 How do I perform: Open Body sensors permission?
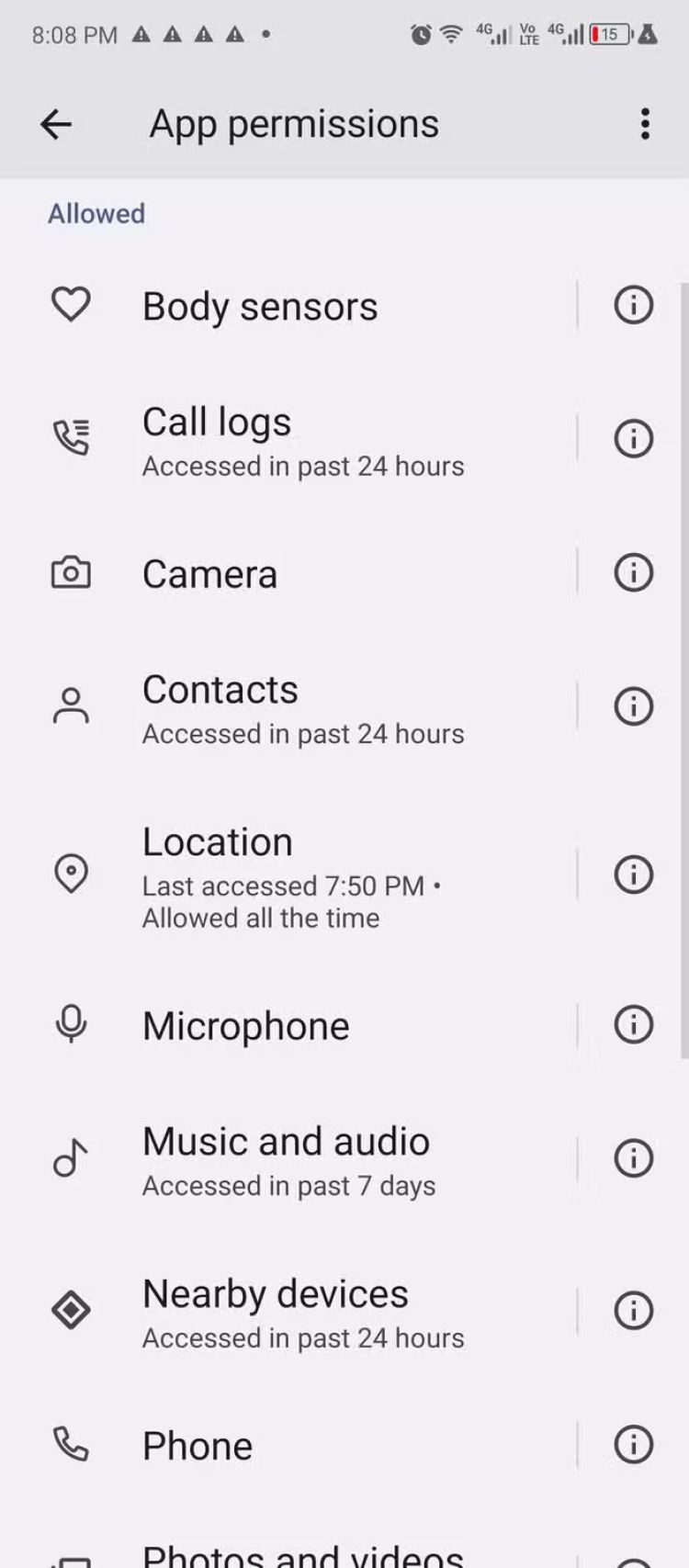click(x=260, y=306)
